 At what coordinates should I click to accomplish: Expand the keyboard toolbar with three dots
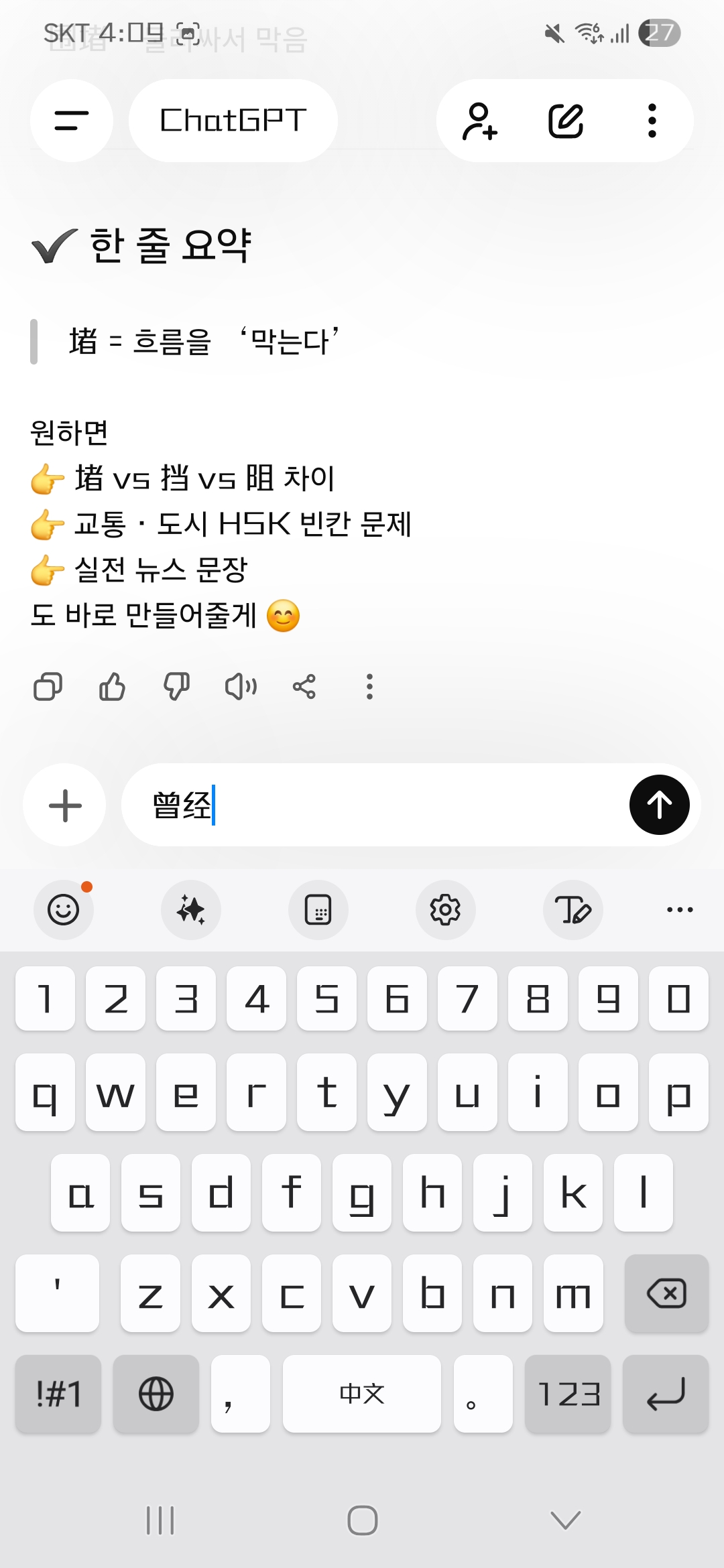[680, 910]
